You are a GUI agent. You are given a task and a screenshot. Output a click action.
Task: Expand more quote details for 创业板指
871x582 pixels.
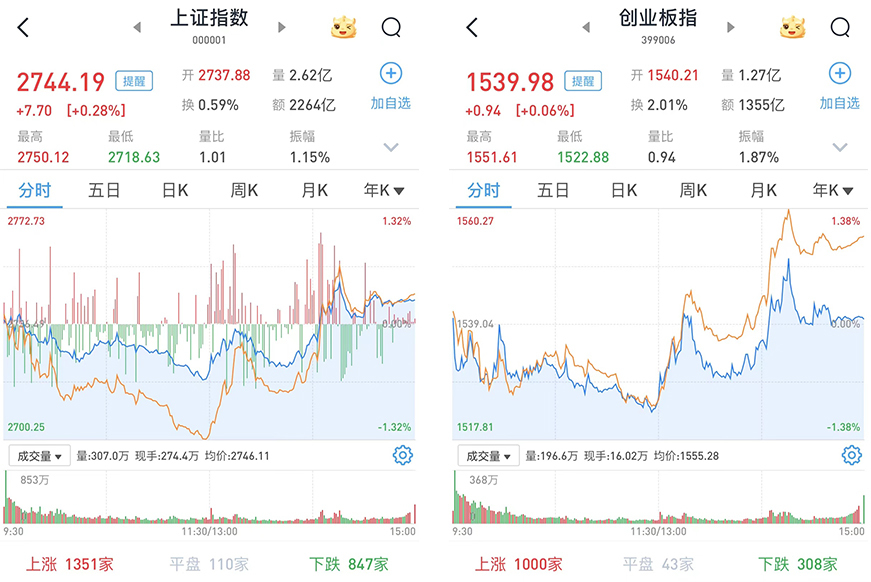coord(840,147)
